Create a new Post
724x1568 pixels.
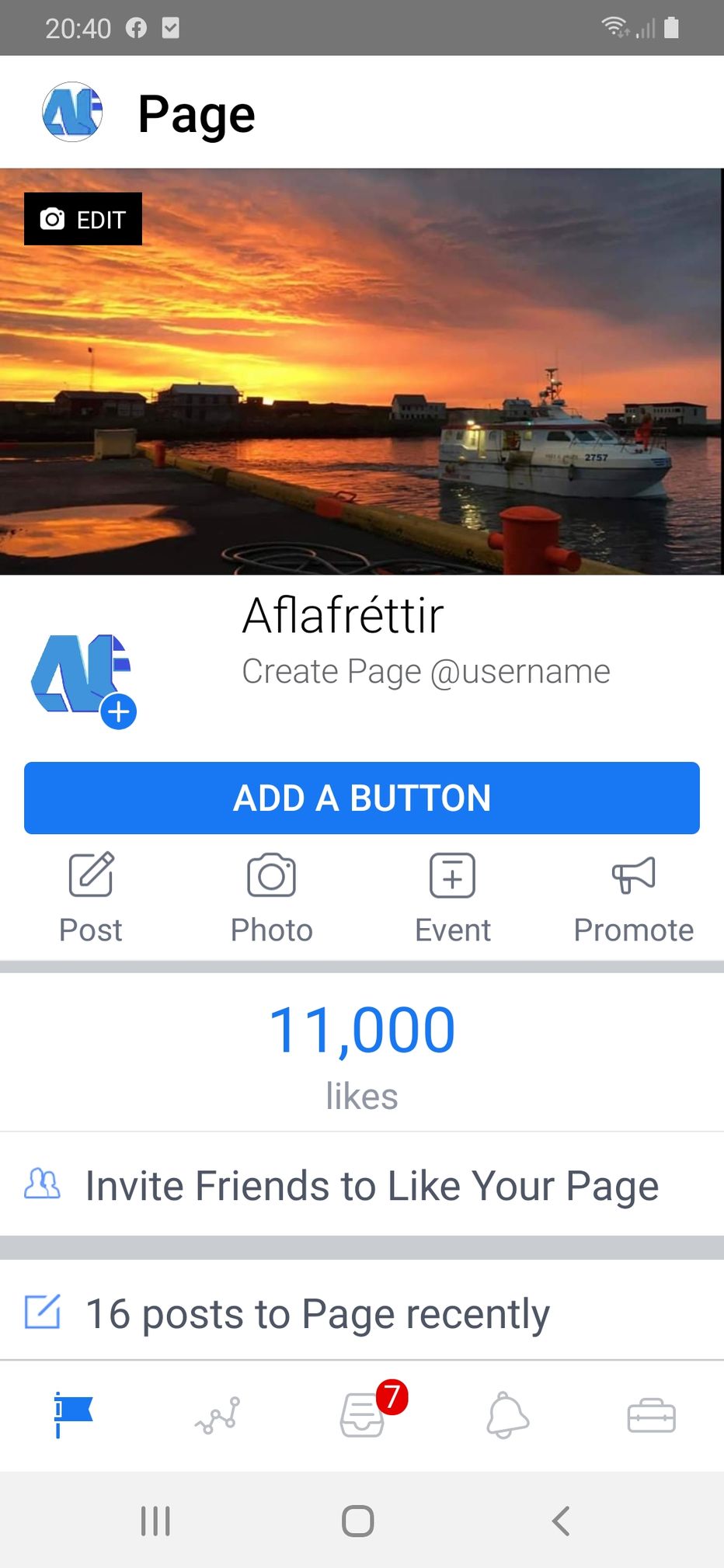coord(91,897)
